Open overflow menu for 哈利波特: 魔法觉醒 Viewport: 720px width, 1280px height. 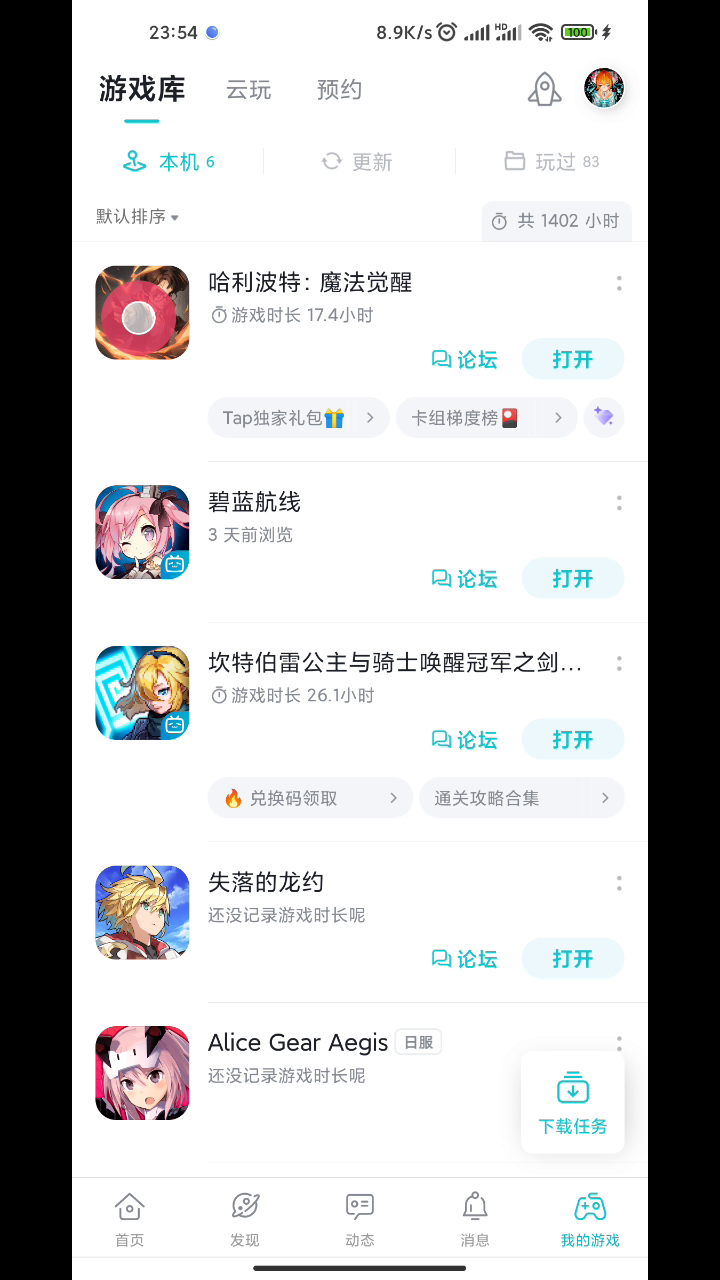(619, 283)
